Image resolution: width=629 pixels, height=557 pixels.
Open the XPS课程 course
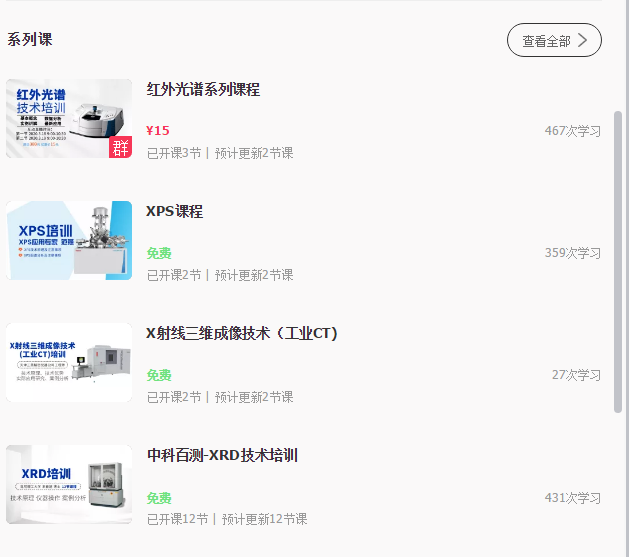[x=175, y=212]
